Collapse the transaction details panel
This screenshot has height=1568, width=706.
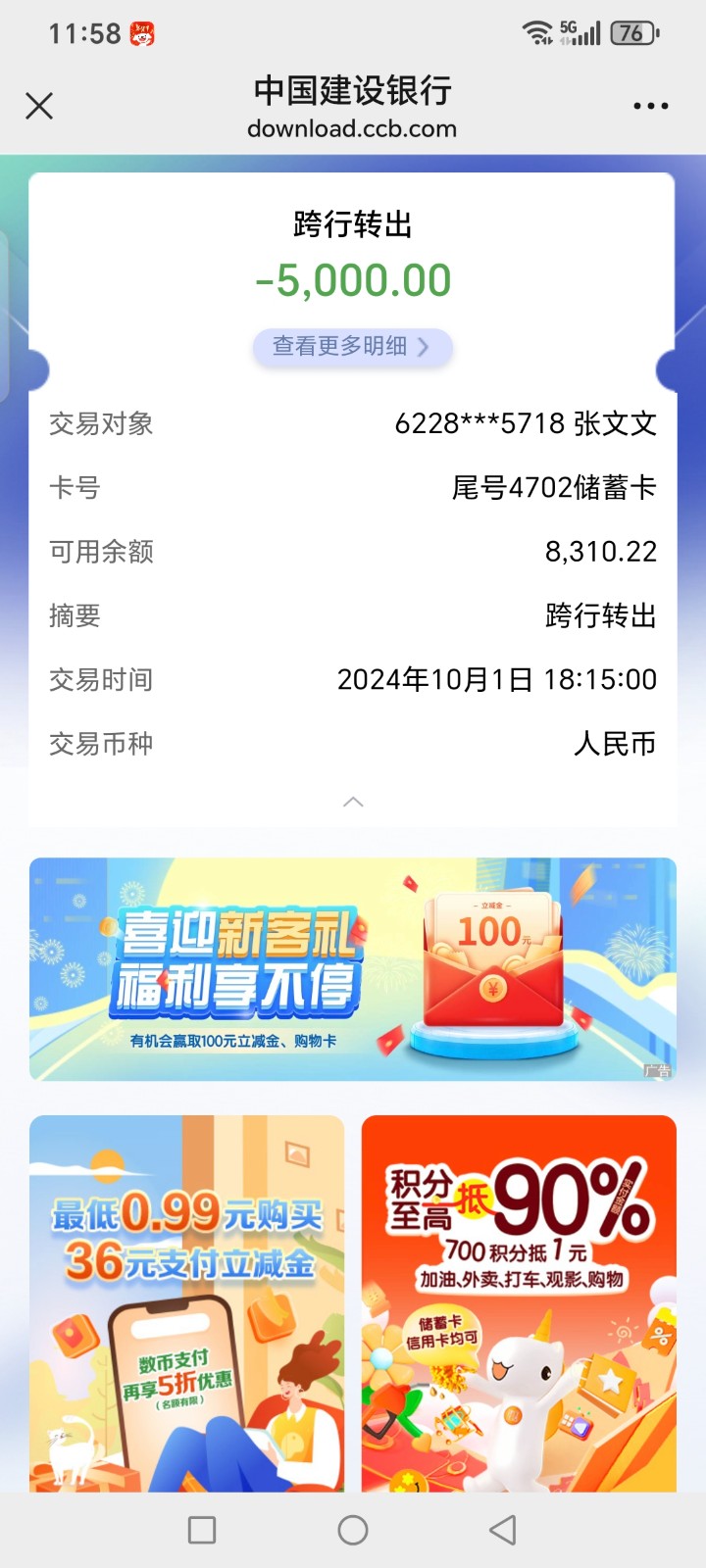353,803
